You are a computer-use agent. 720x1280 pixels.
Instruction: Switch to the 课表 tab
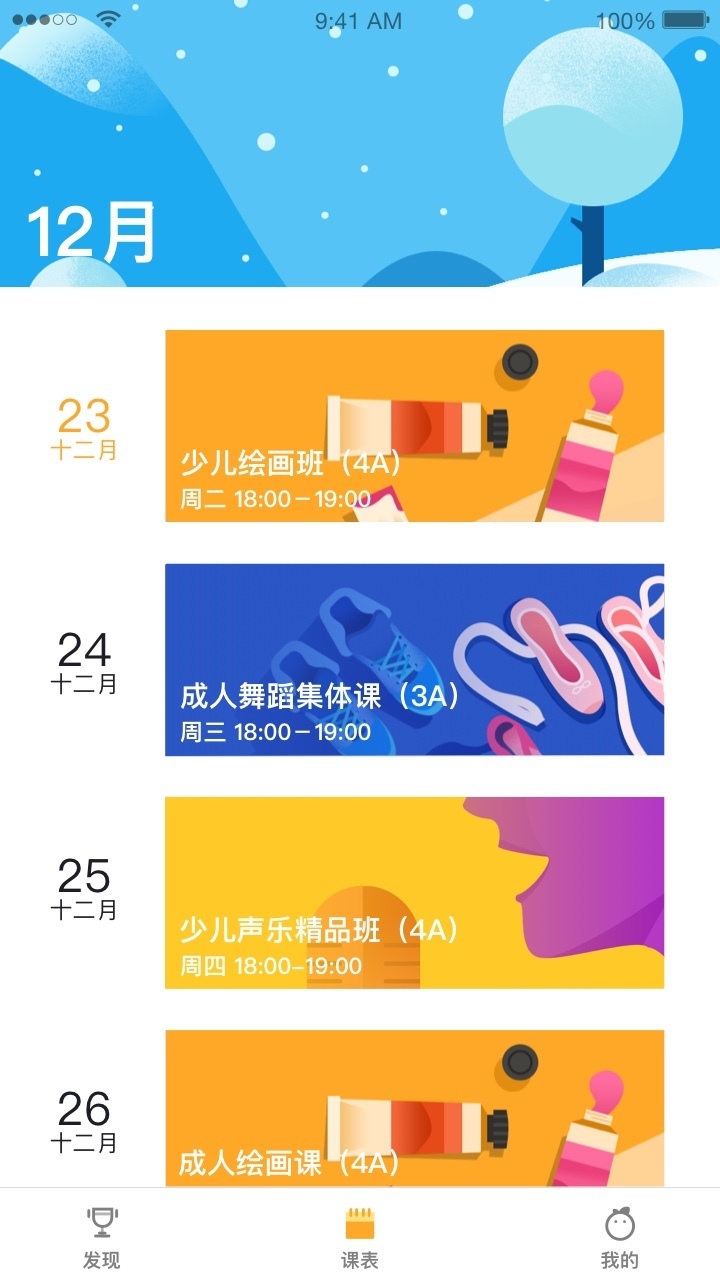[x=359, y=1235]
